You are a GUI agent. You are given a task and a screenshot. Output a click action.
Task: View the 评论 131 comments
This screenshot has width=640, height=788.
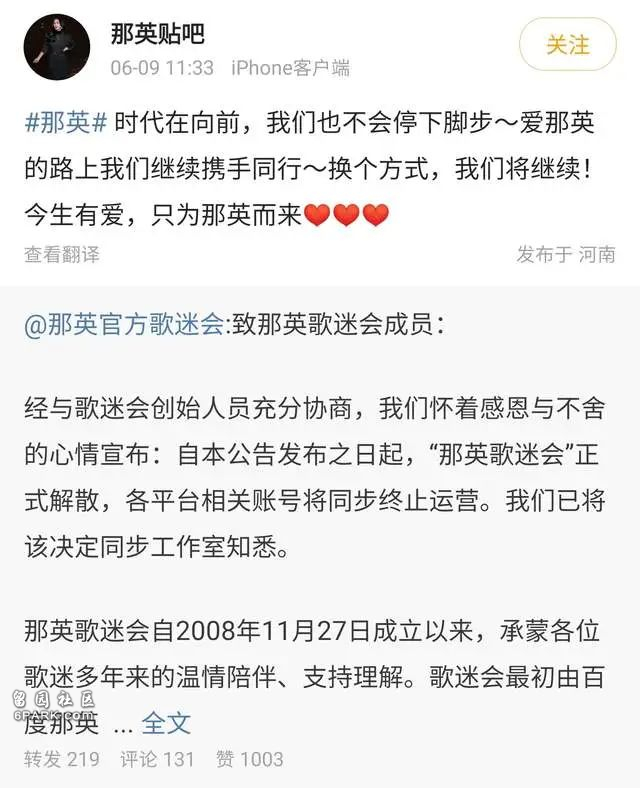pyautogui.click(x=157, y=759)
